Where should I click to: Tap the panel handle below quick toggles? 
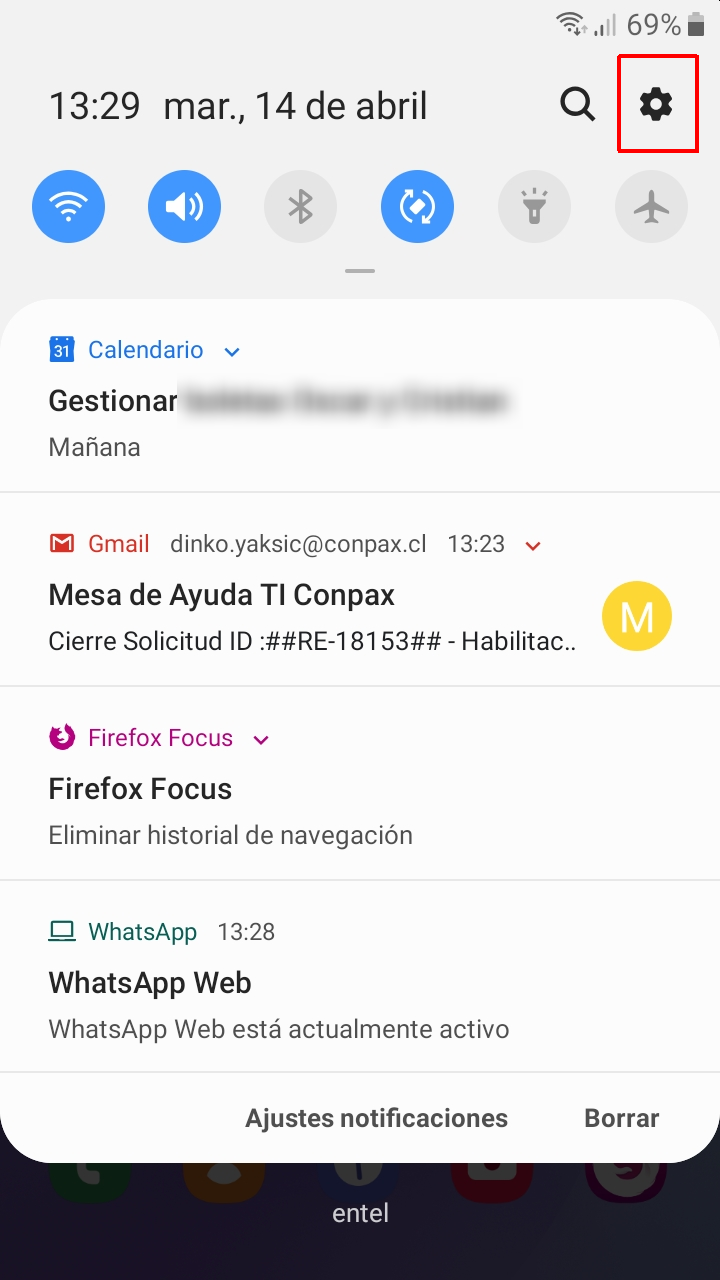click(x=360, y=271)
